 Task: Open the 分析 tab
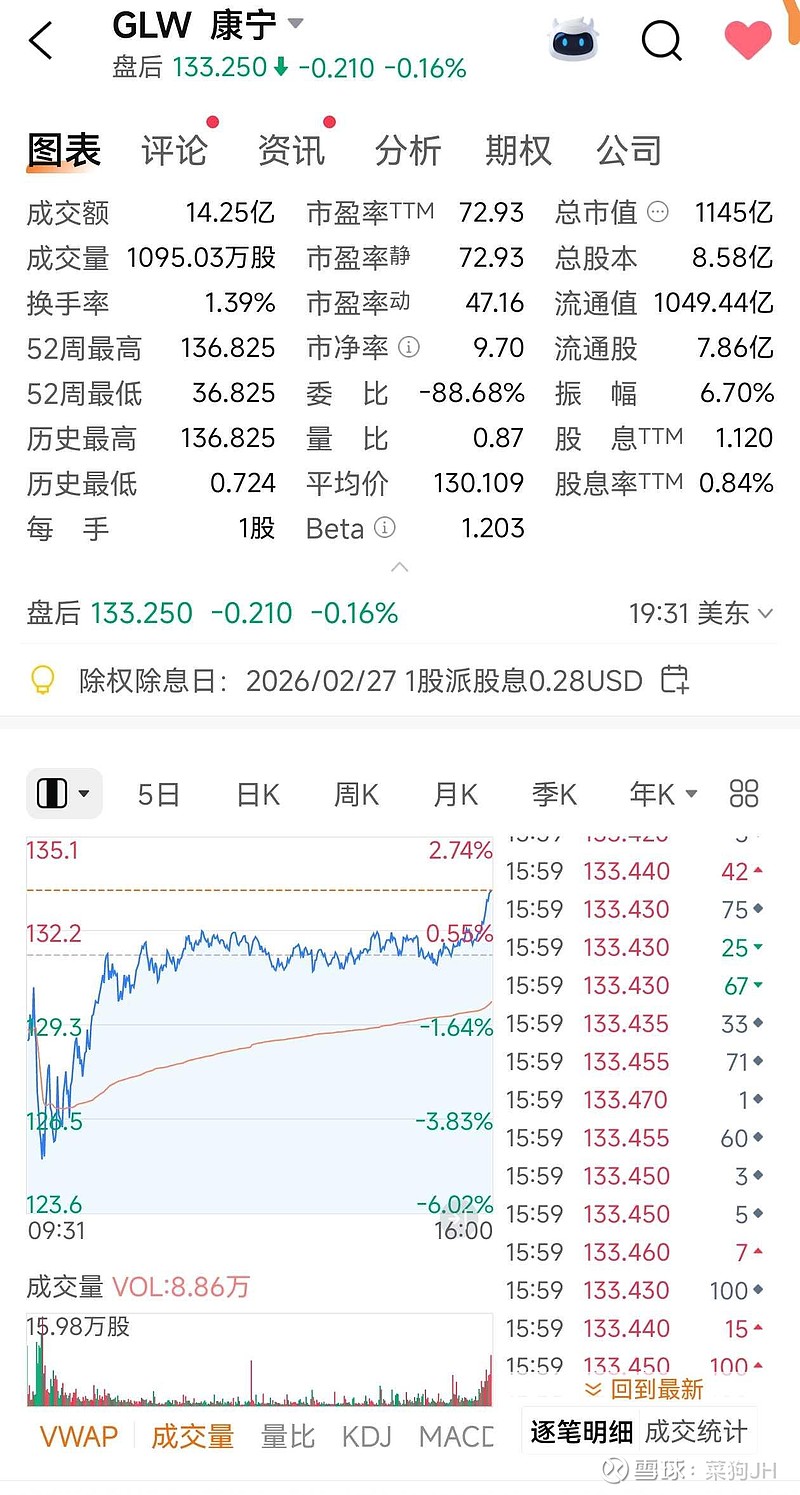click(408, 151)
